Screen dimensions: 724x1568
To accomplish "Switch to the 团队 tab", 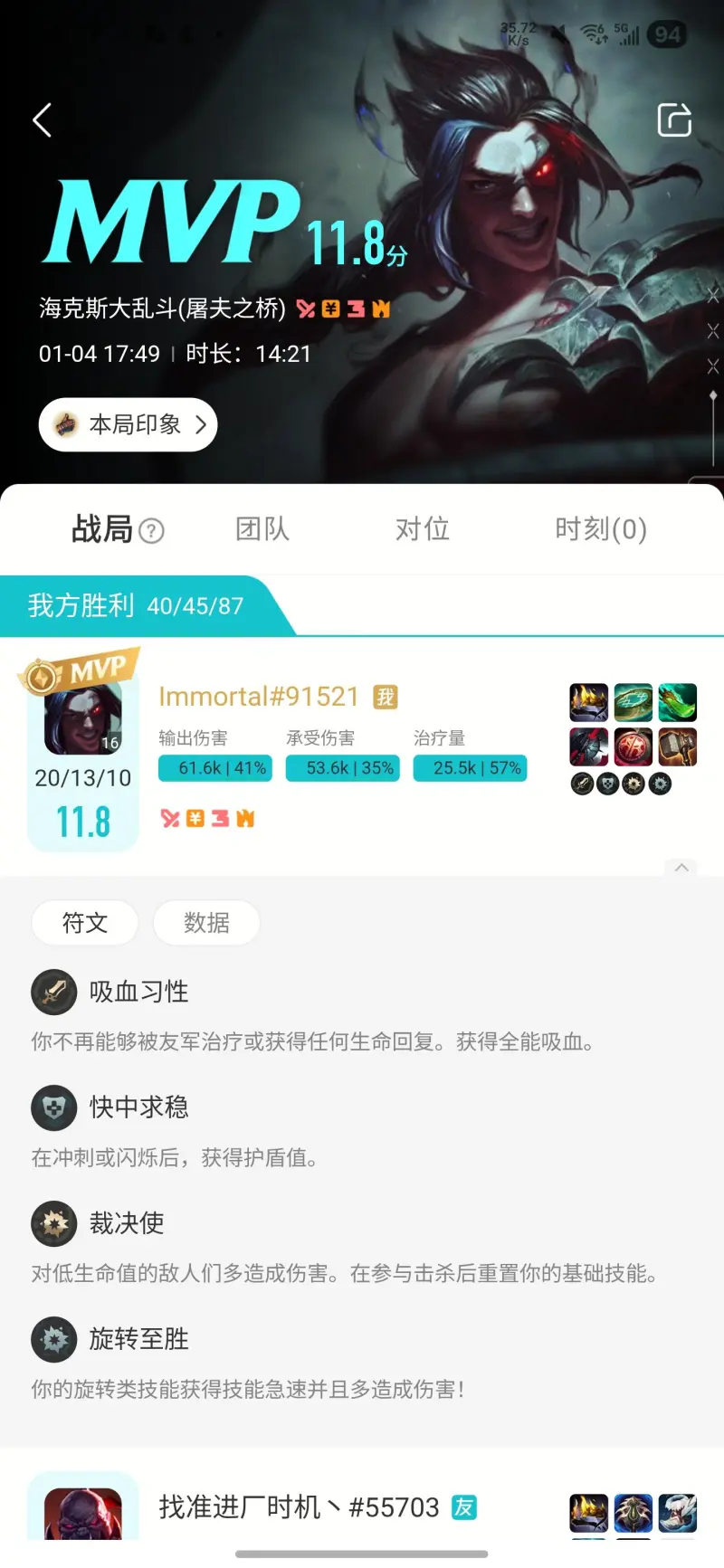I will point(261,529).
